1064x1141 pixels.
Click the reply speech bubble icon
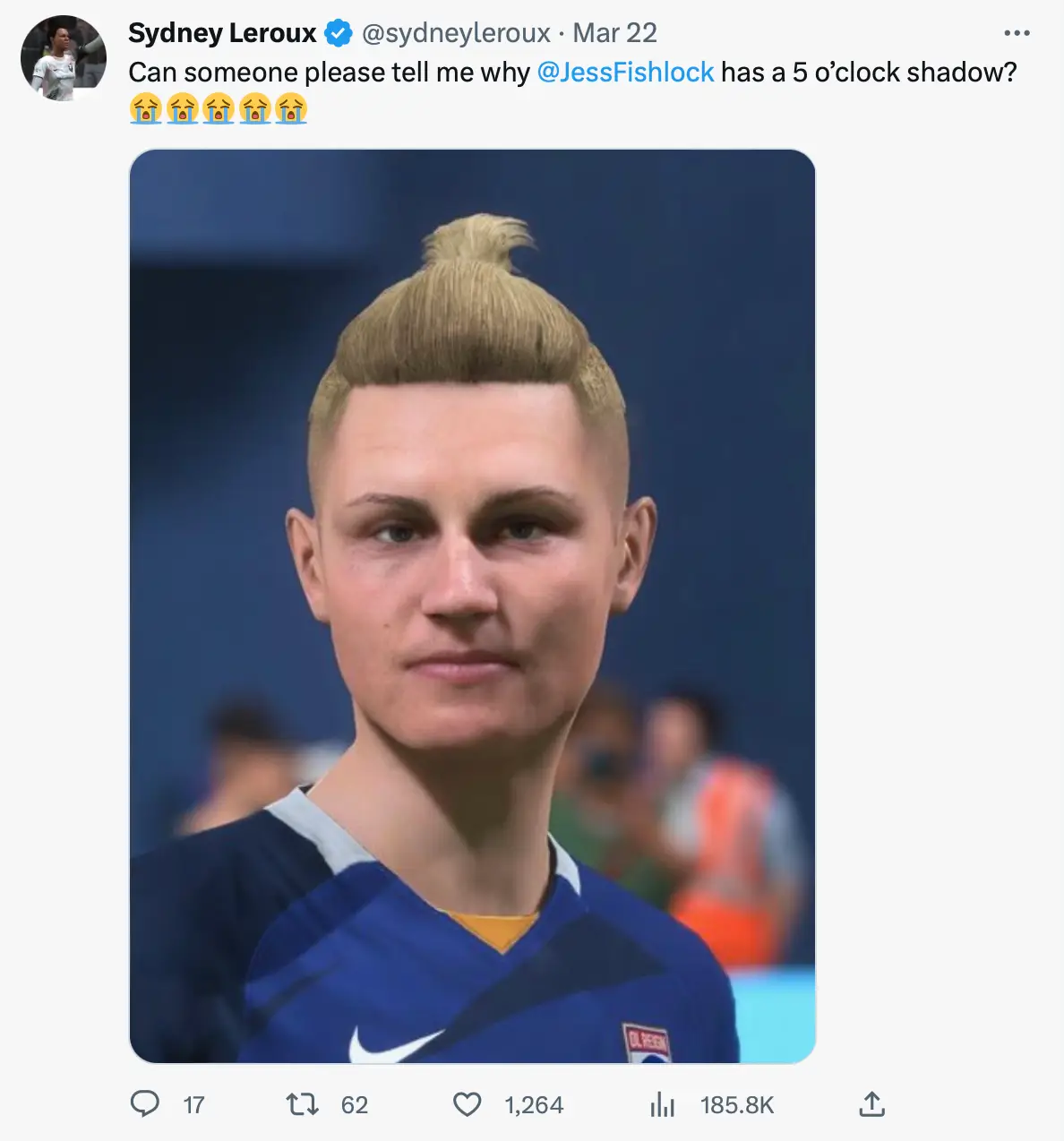146,1104
